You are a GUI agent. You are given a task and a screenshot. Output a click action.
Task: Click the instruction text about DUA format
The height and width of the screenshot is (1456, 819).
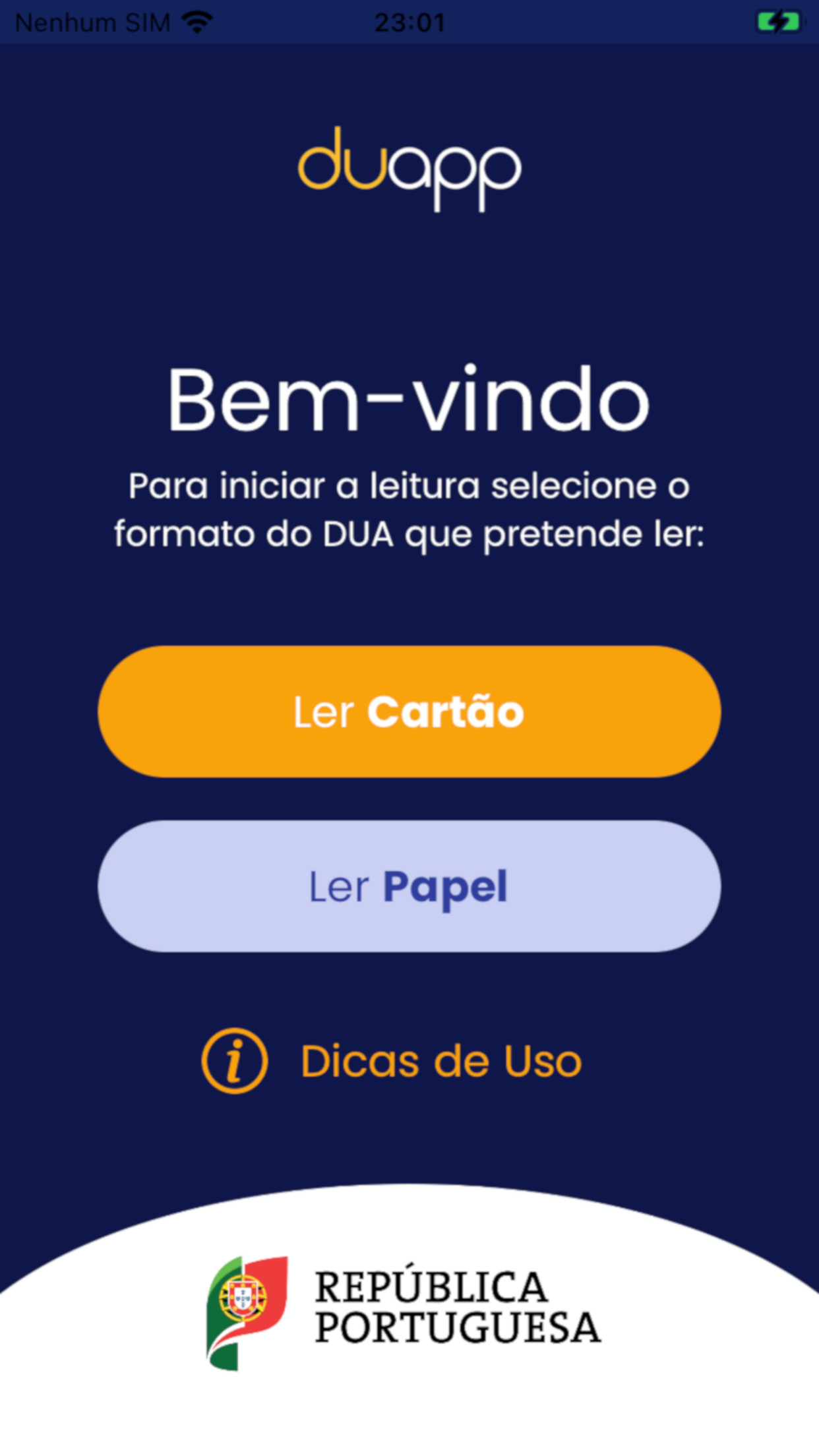pyautogui.click(x=409, y=508)
